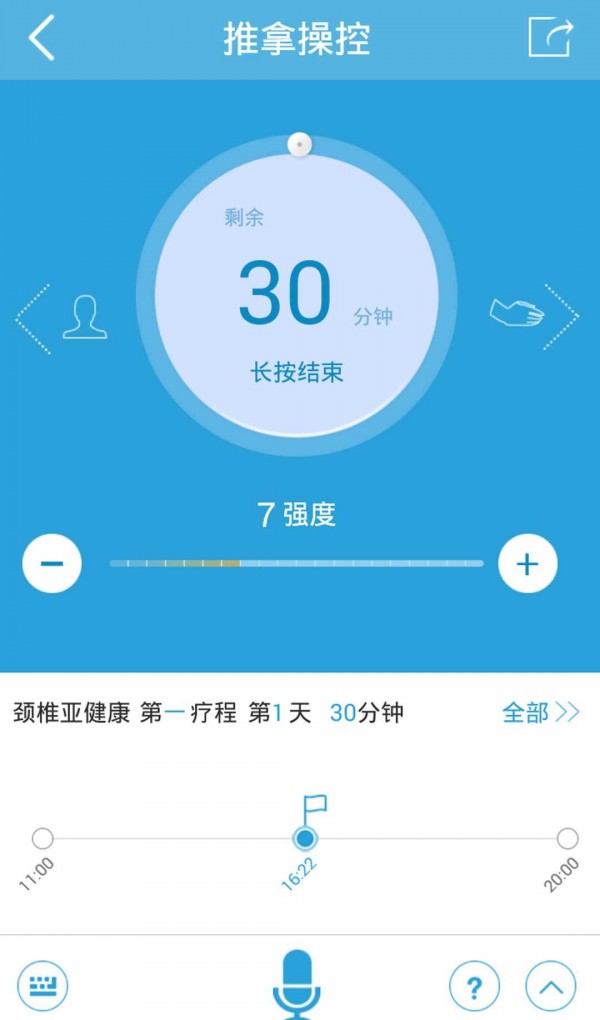This screenshot has height=1020, width=600.
Task: Tap the 30 minute remaining timer circle
Action: [x=297, y=295]
